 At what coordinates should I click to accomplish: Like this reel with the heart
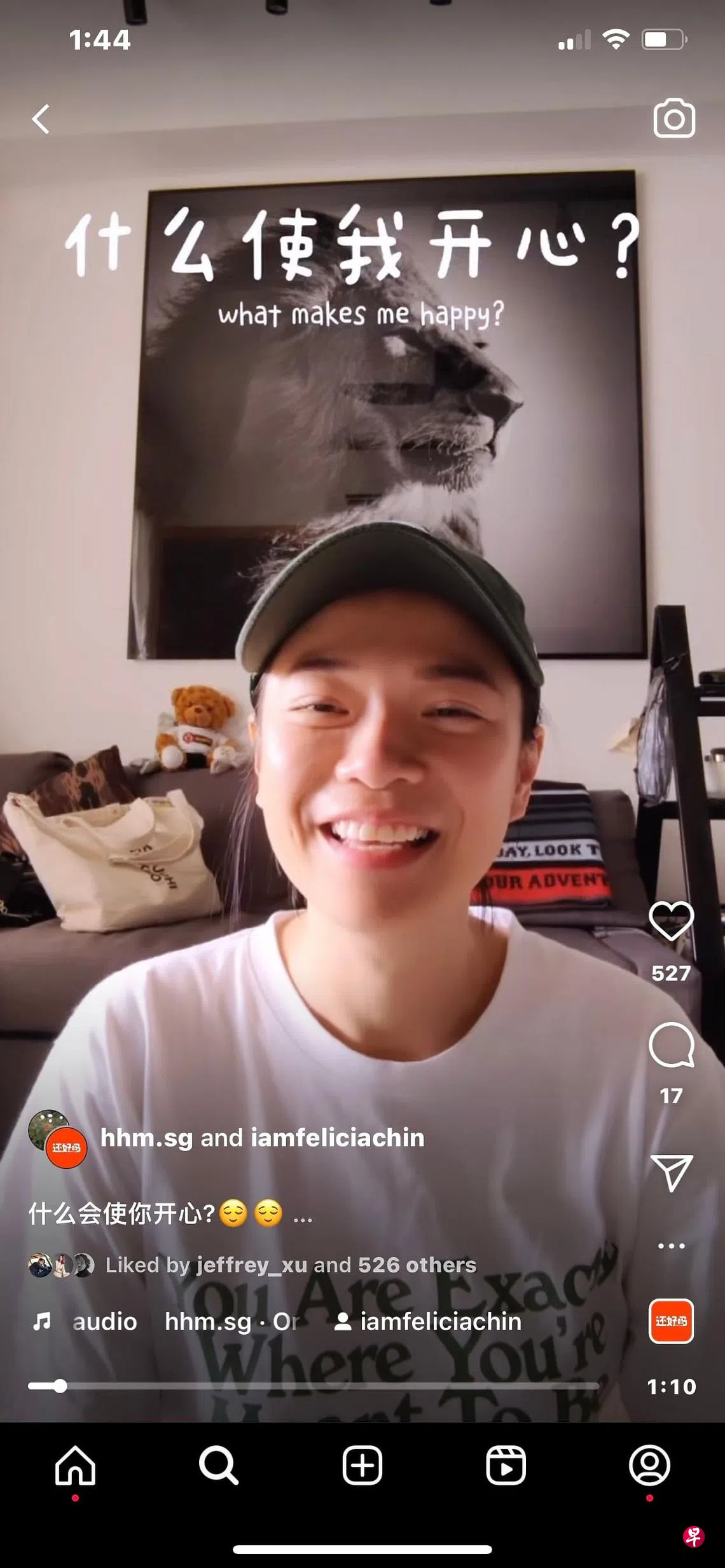(671, 921)
